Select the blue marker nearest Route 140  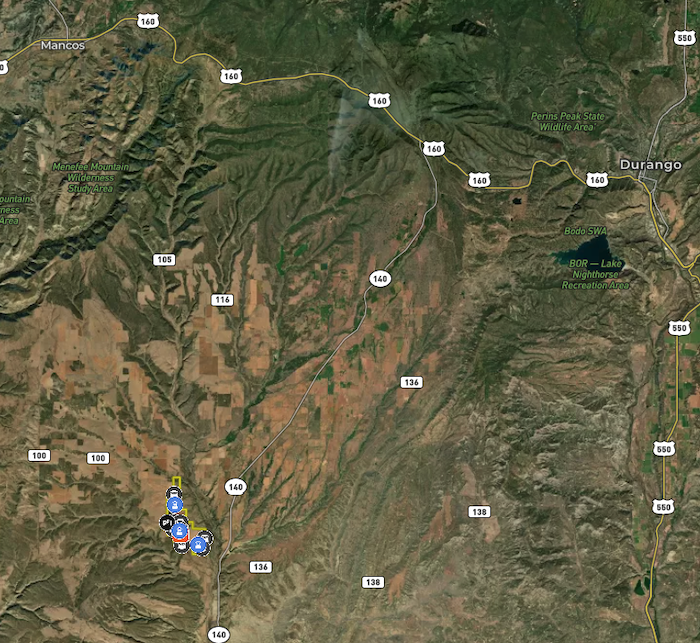198,545
